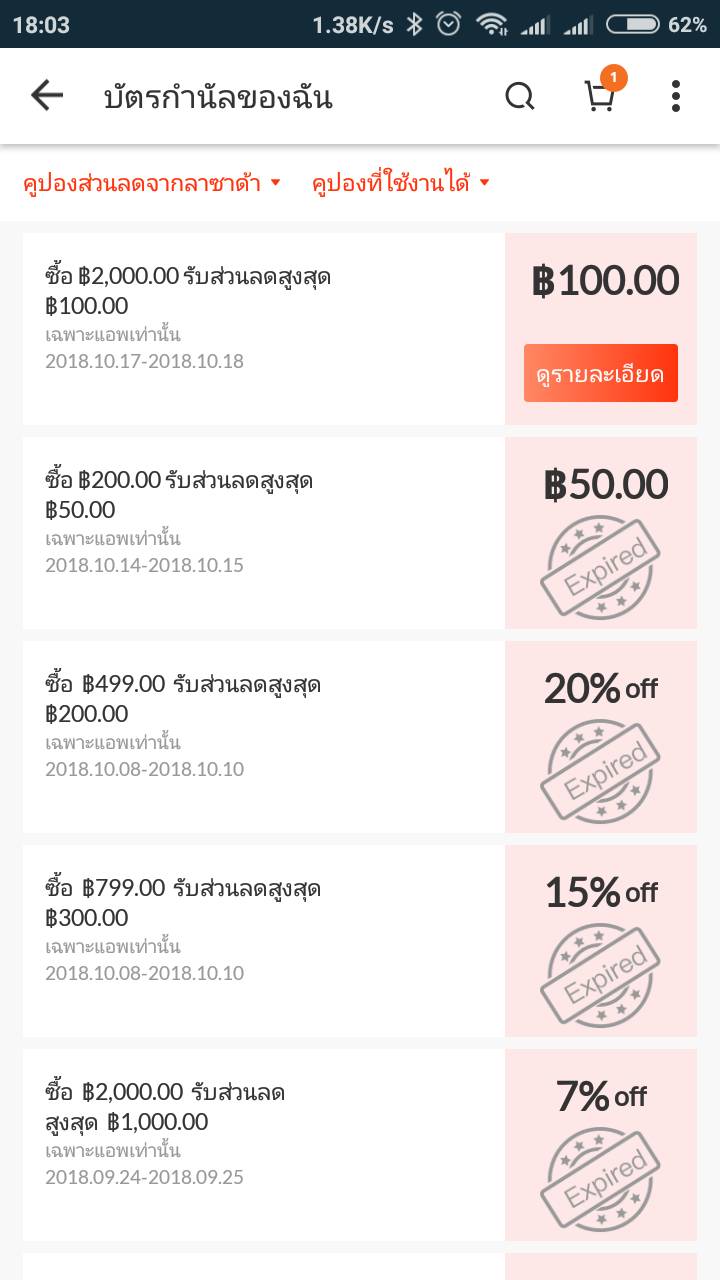
Task: Expand the คูปองส่วนลดจากลาซาด้า dropdown
Action: [x=152, y=183]
